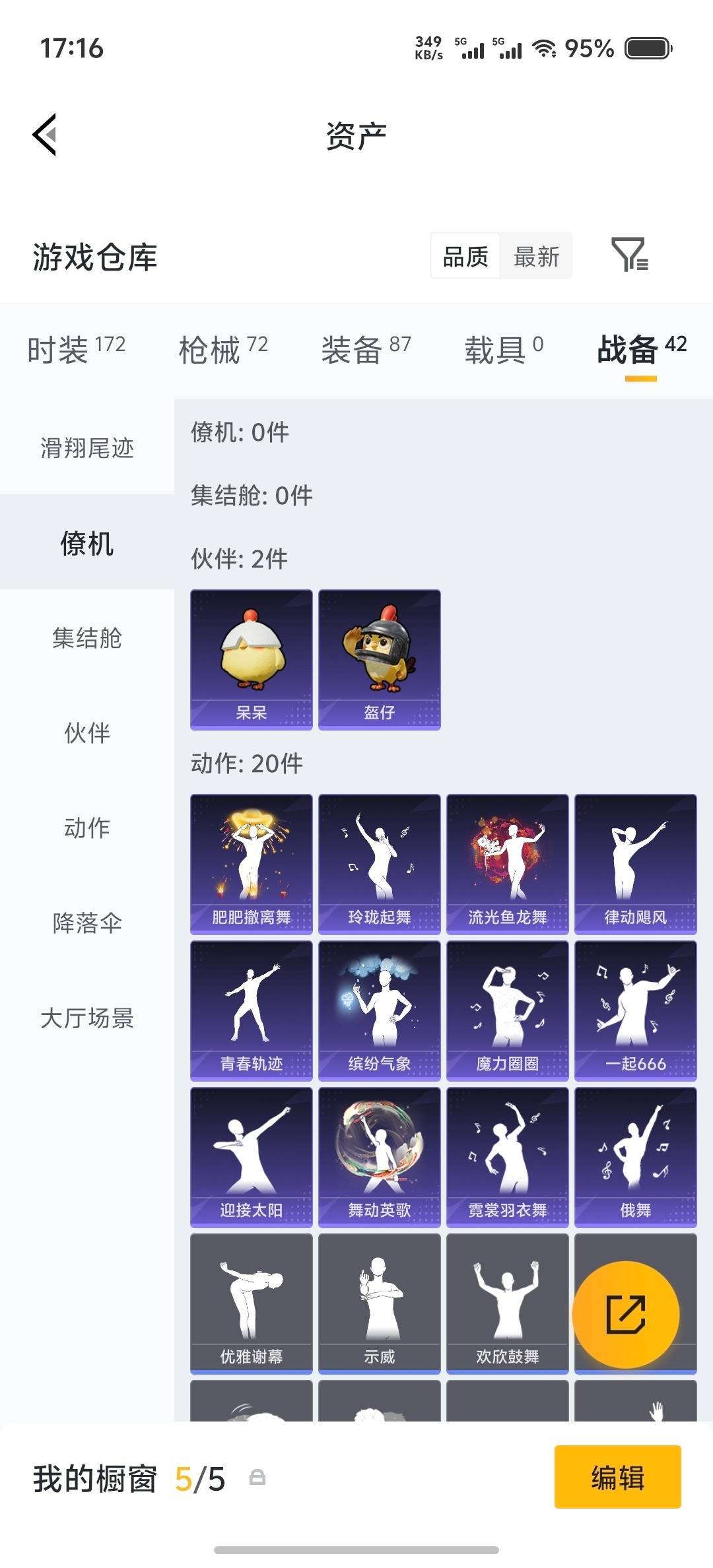Navigate back using the arrow icon

point(44,134)
